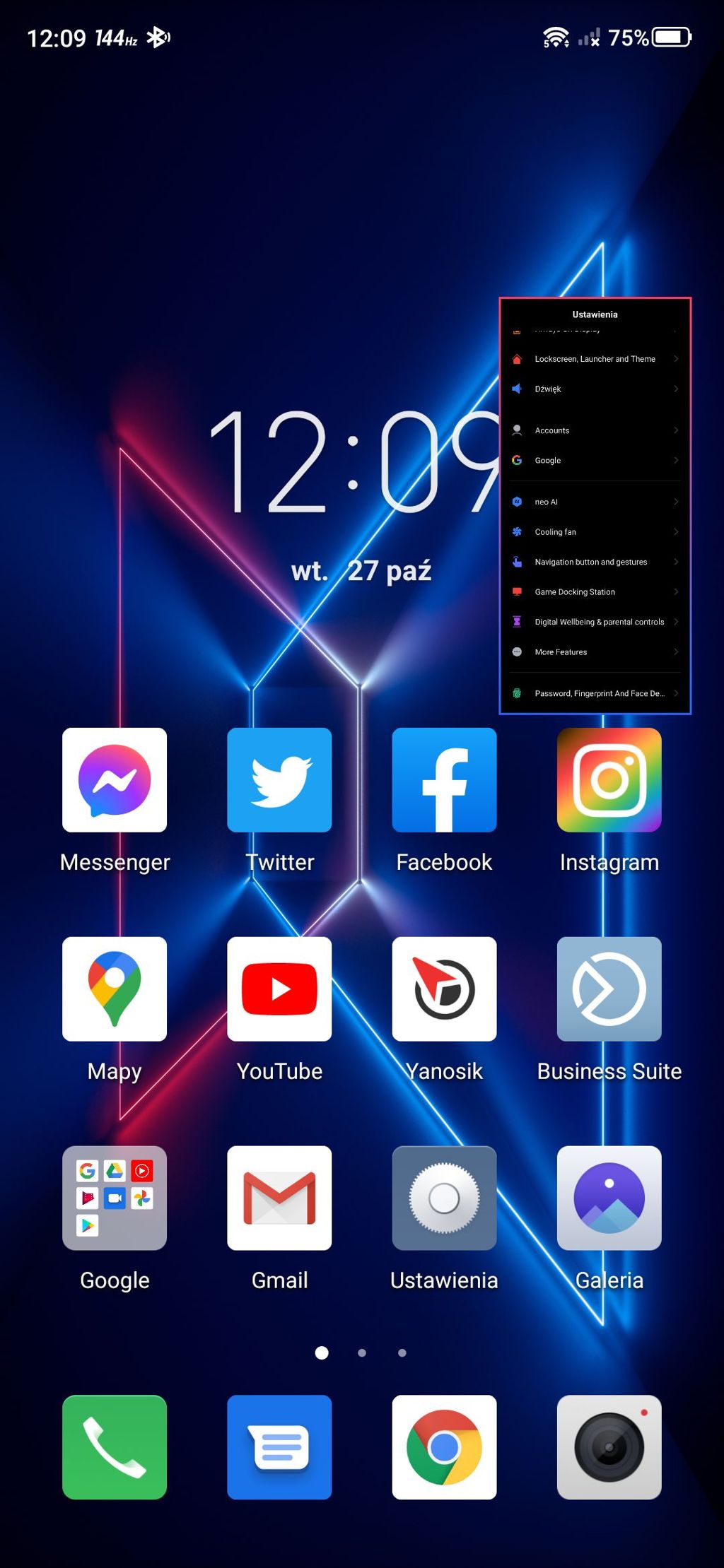
Task: Open Gmail
Action: [x=279, y=1198]
